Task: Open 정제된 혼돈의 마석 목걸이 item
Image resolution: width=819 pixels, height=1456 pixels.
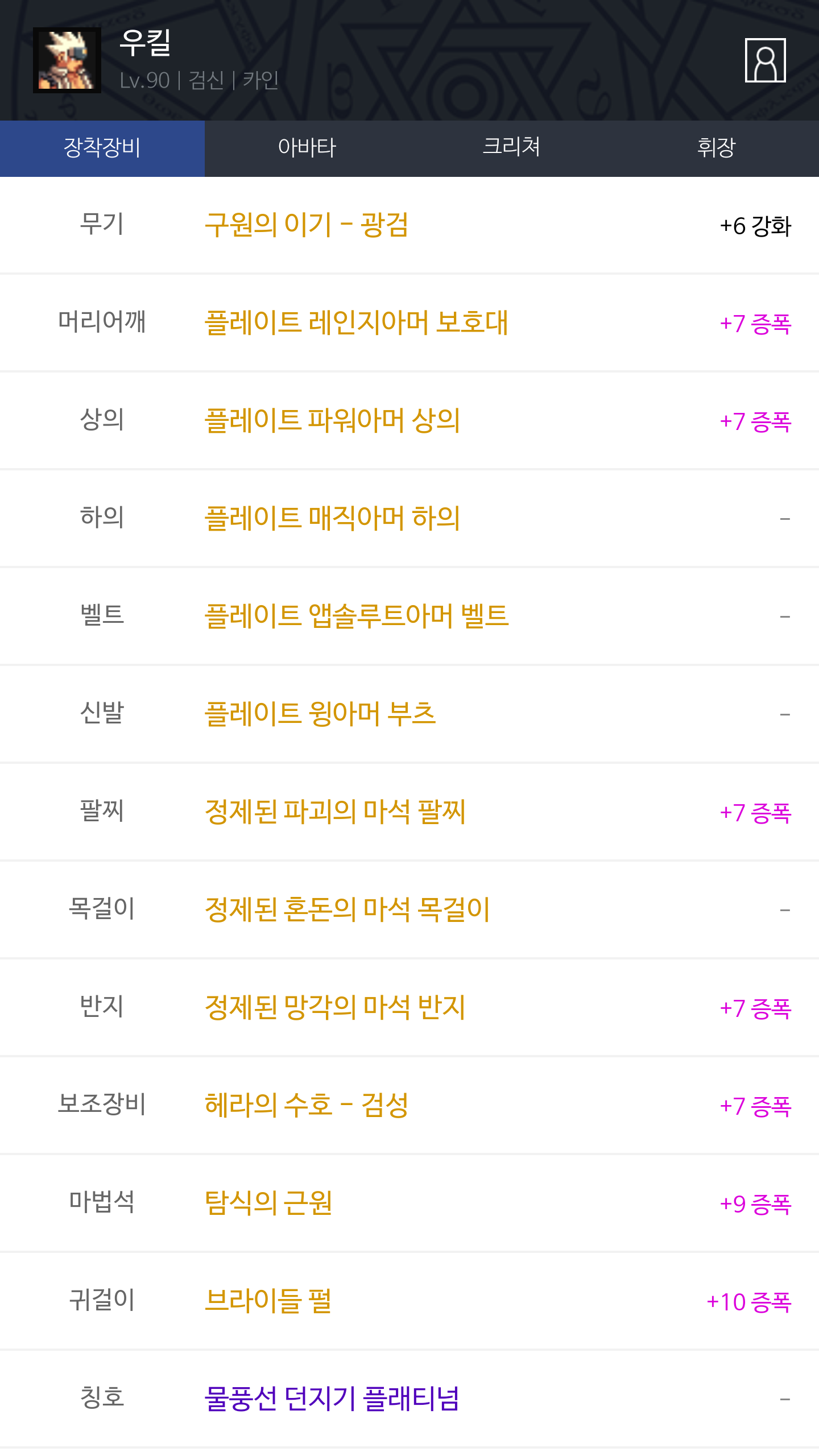Action: coord(347,910)
